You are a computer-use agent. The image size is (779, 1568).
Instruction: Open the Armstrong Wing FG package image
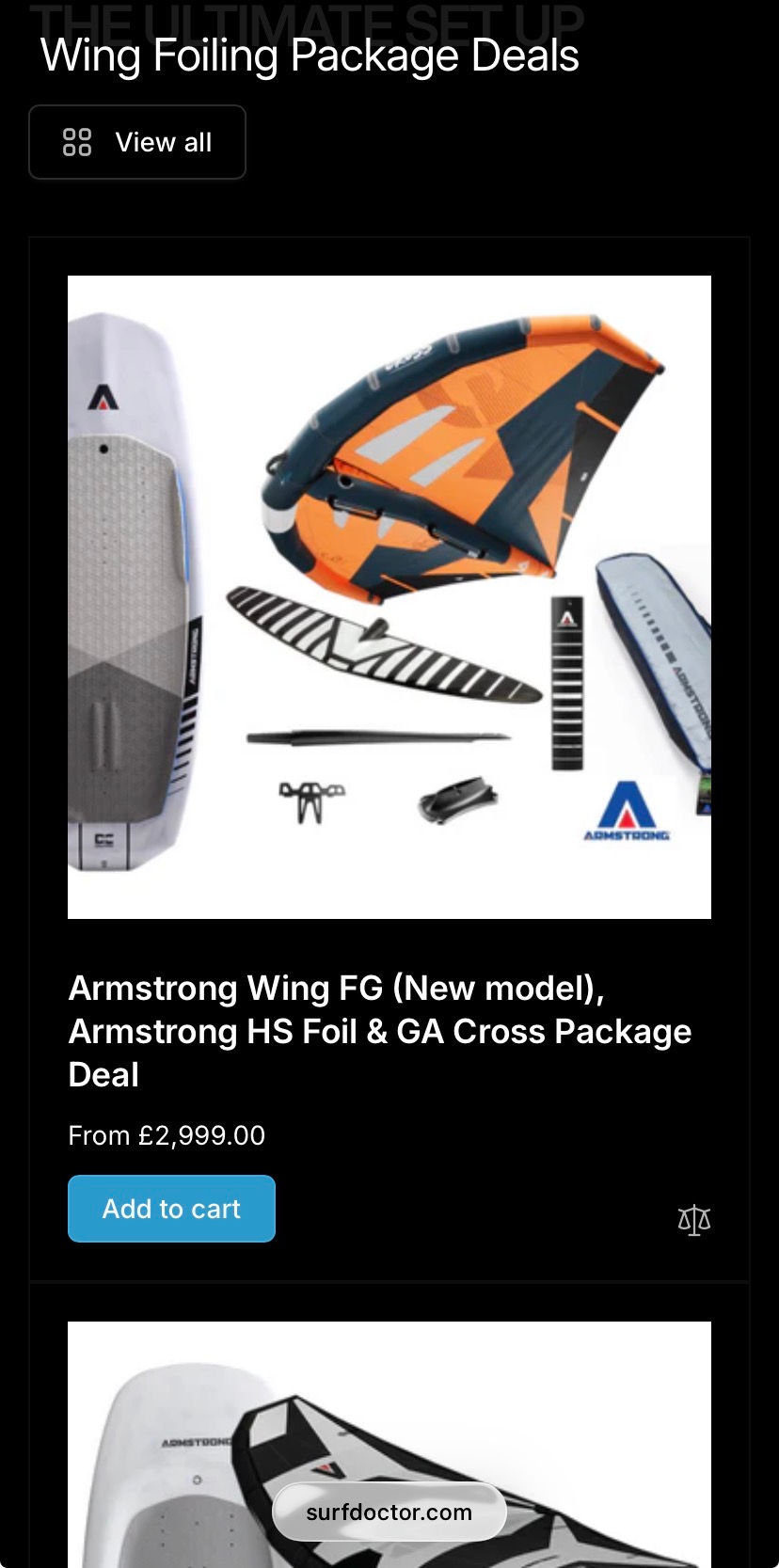pos(389,596)
